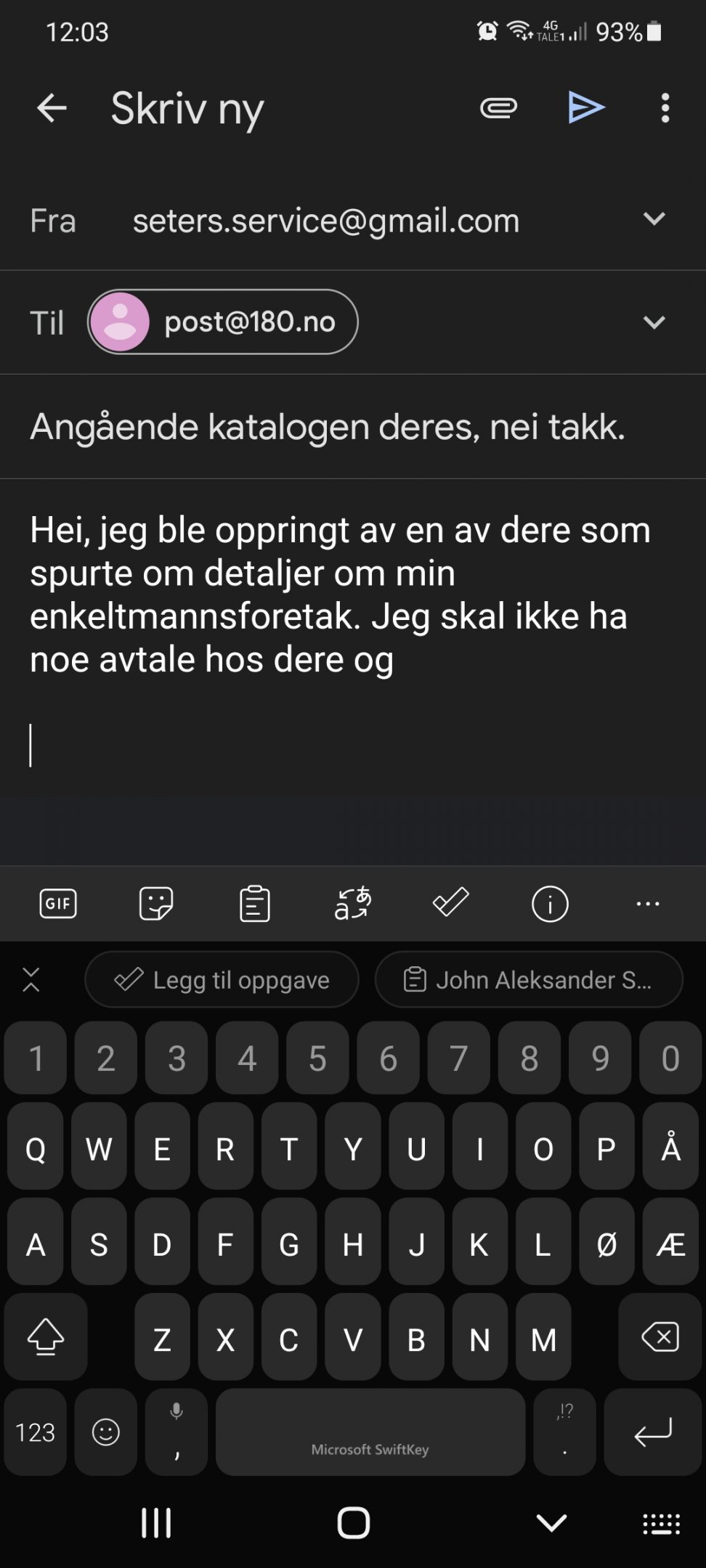This screenshot has height=1568, width=706.
Task: Collapse the keyboard suggestion bar
Action: point(31,980)
